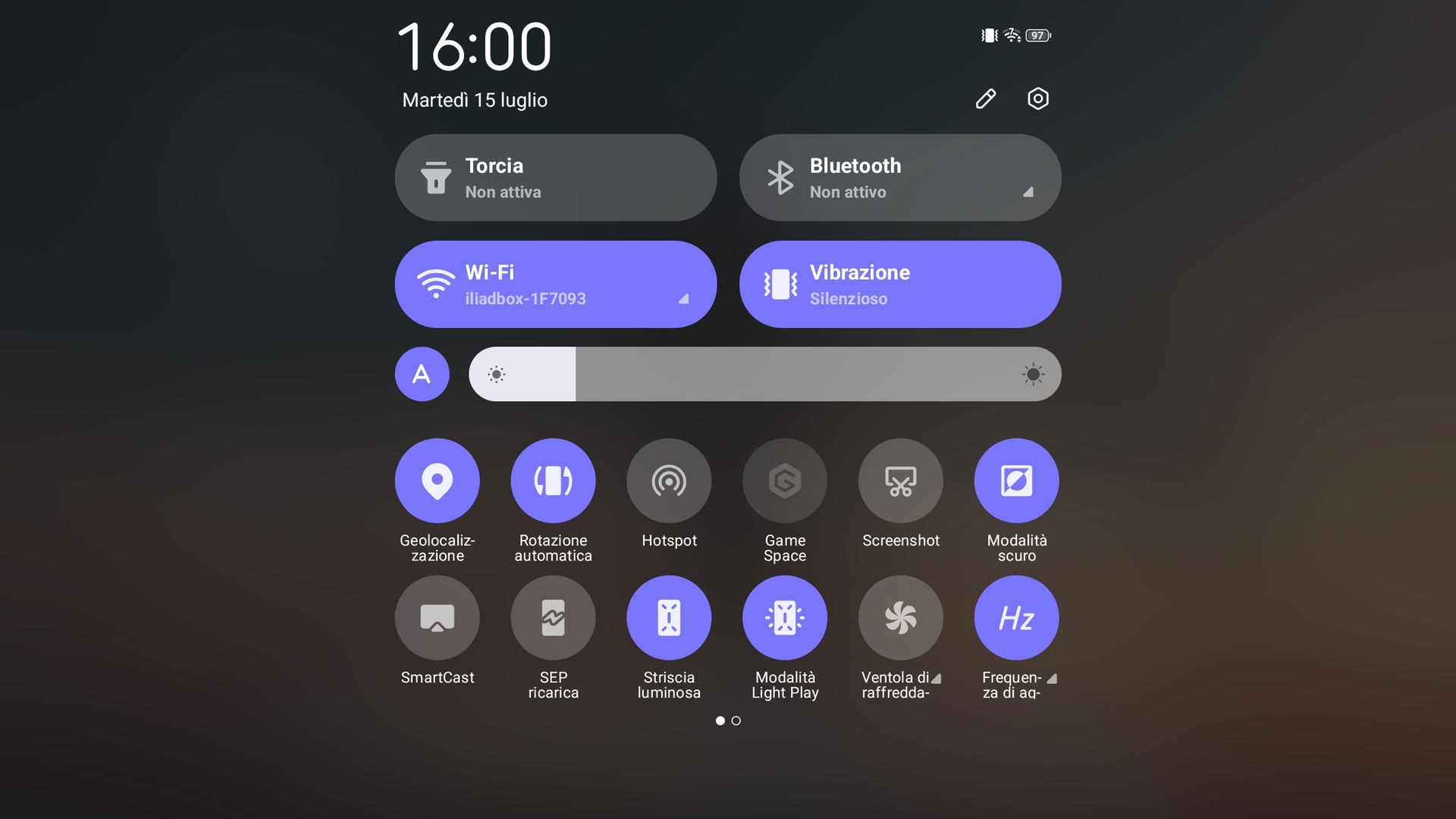Disable Geolocalizzazione
The height and width of the screenshot is (819, 1456).
coord(437,481)
